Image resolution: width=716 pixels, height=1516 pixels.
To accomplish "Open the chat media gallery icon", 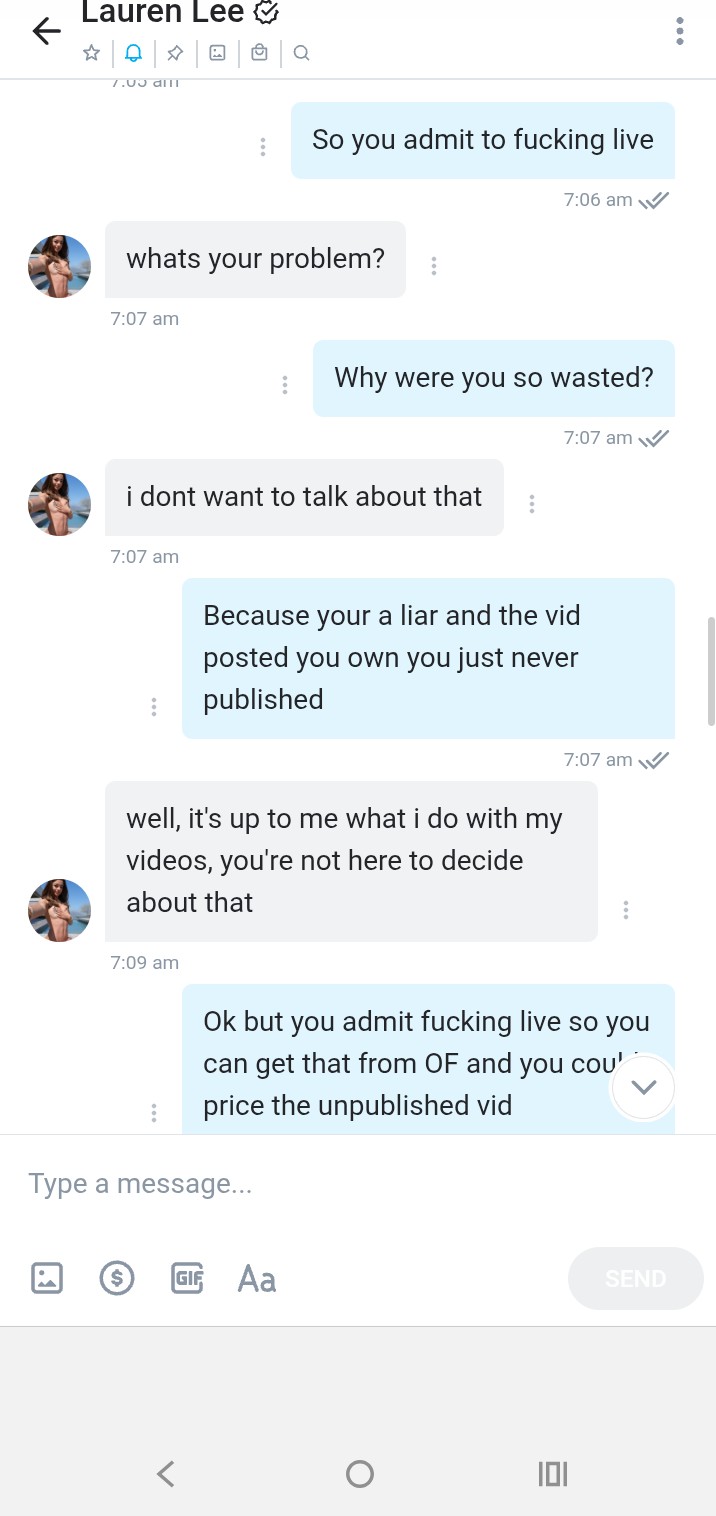I will pyautogui.click(x=217, y=53).
